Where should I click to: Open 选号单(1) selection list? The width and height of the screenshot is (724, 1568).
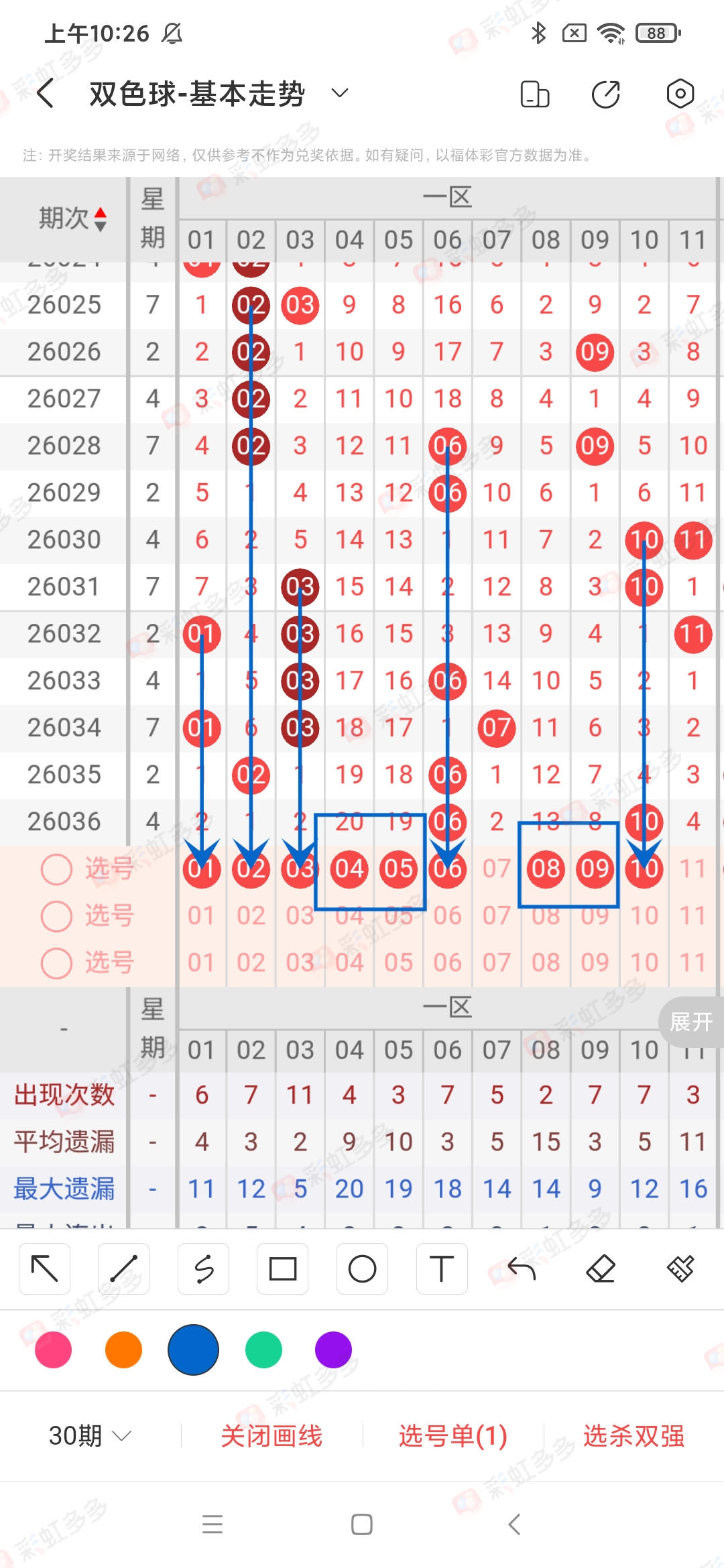(x=452, y=1435)
